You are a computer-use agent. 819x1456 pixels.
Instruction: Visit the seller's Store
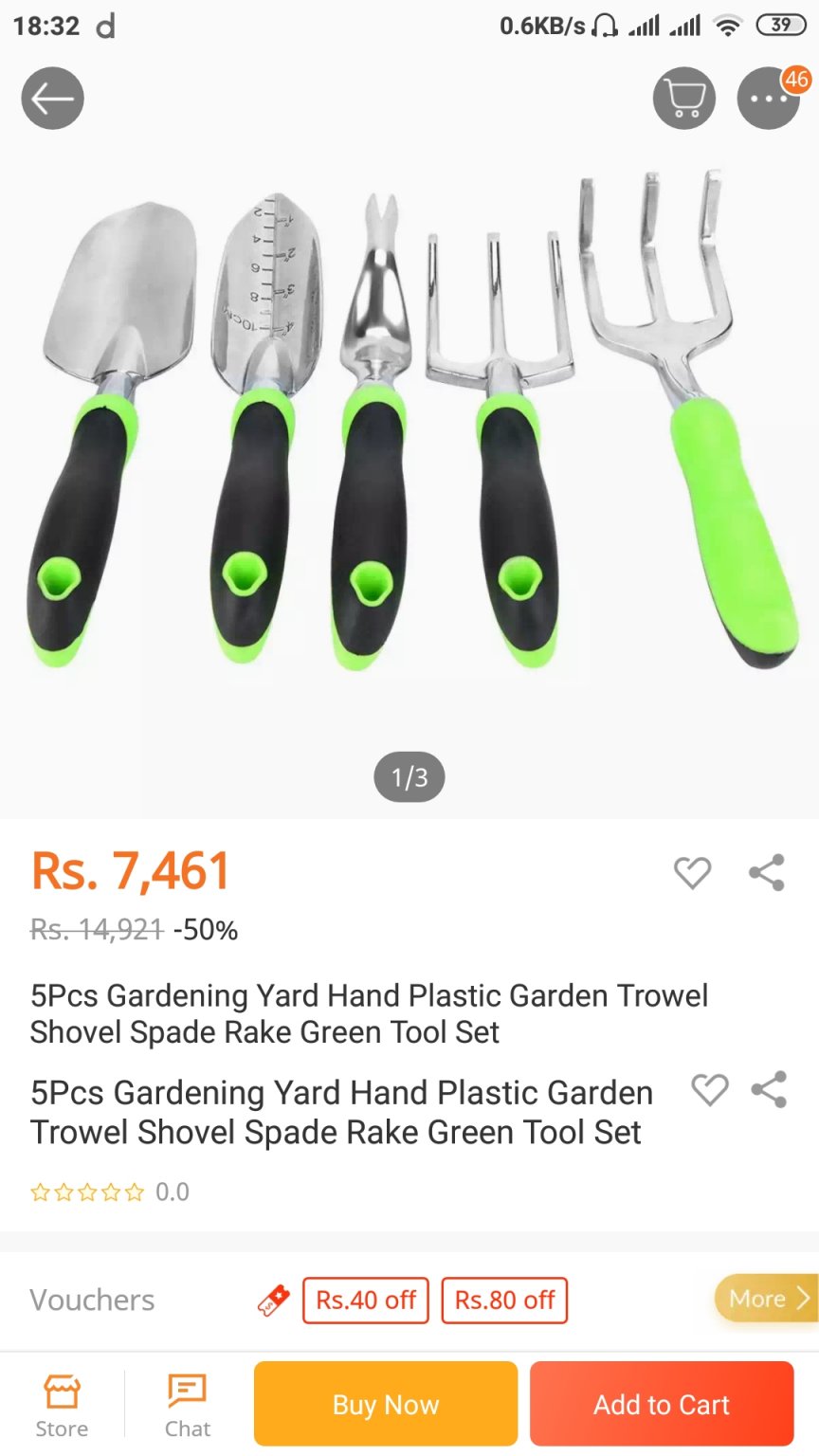62,1406
